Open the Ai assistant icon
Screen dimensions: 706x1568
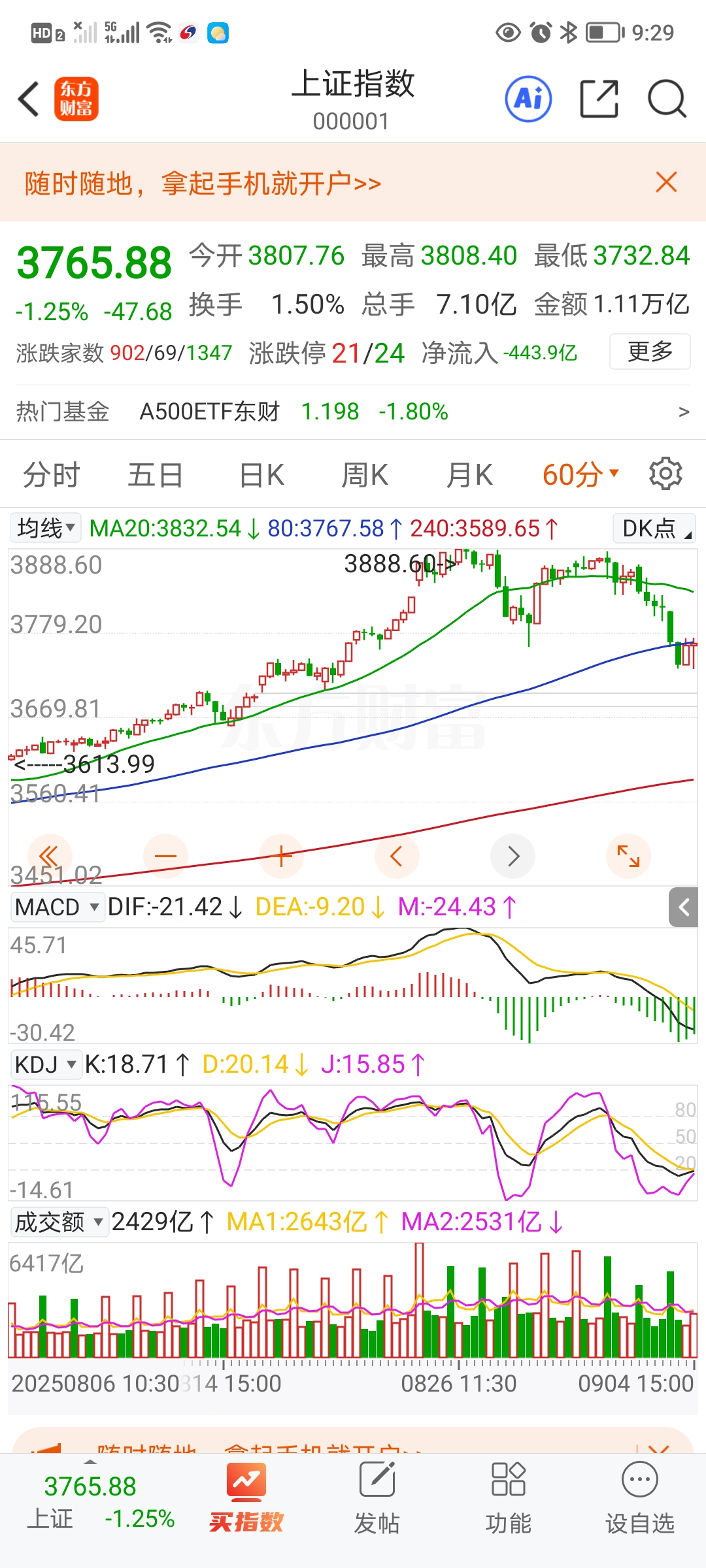[528, 99]
